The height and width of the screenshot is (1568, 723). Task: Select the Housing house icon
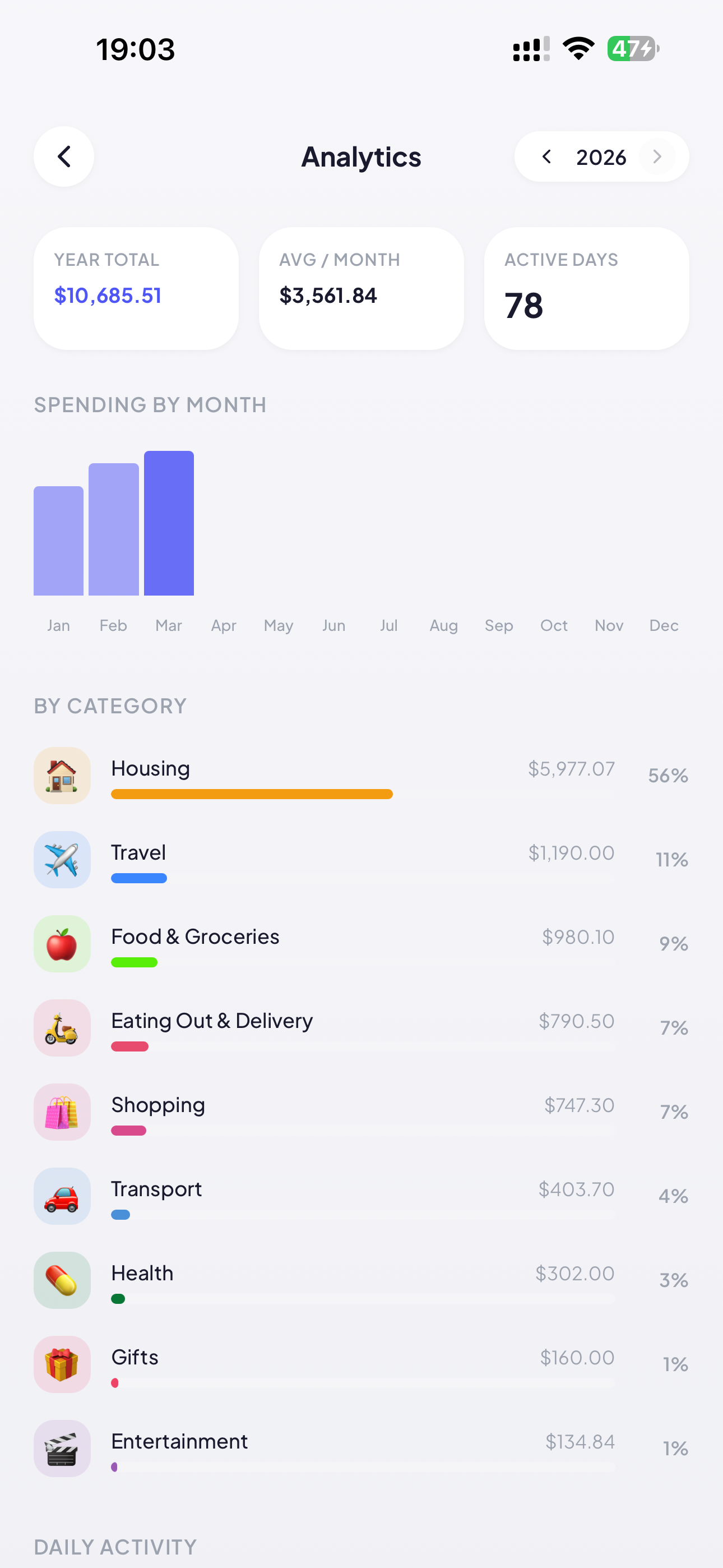62,776
